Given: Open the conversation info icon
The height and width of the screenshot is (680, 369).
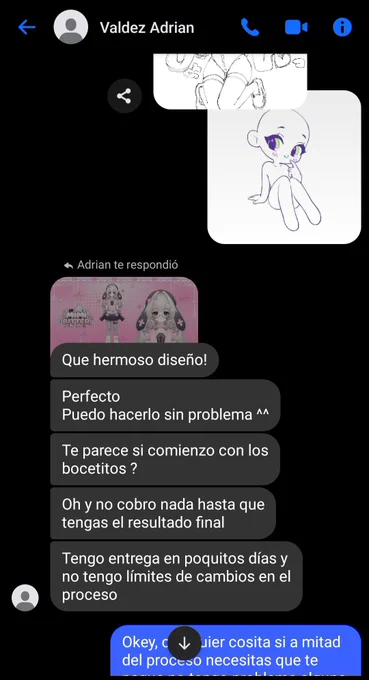Looking at the screenshot, I should coord(342,27).
